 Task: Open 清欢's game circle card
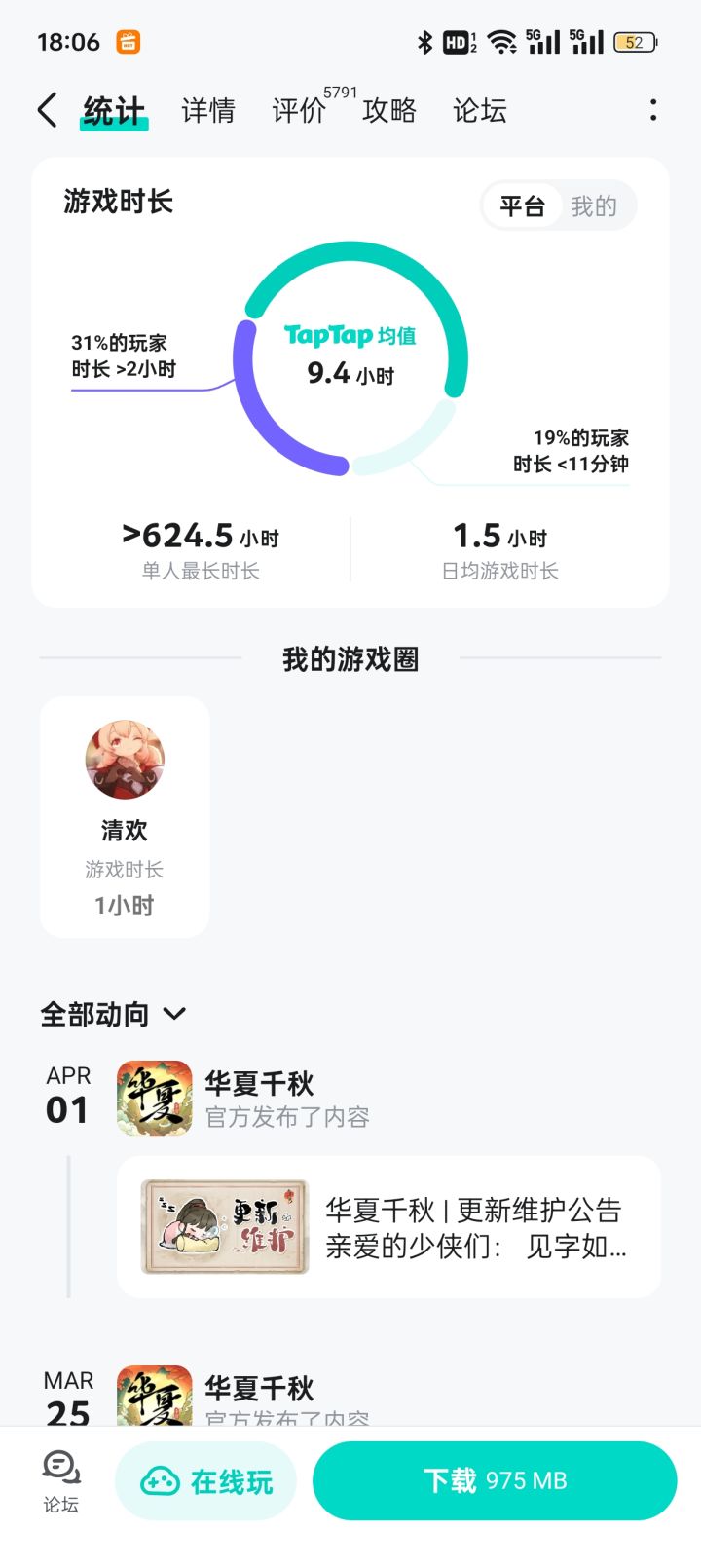click(x=125, y=816)
